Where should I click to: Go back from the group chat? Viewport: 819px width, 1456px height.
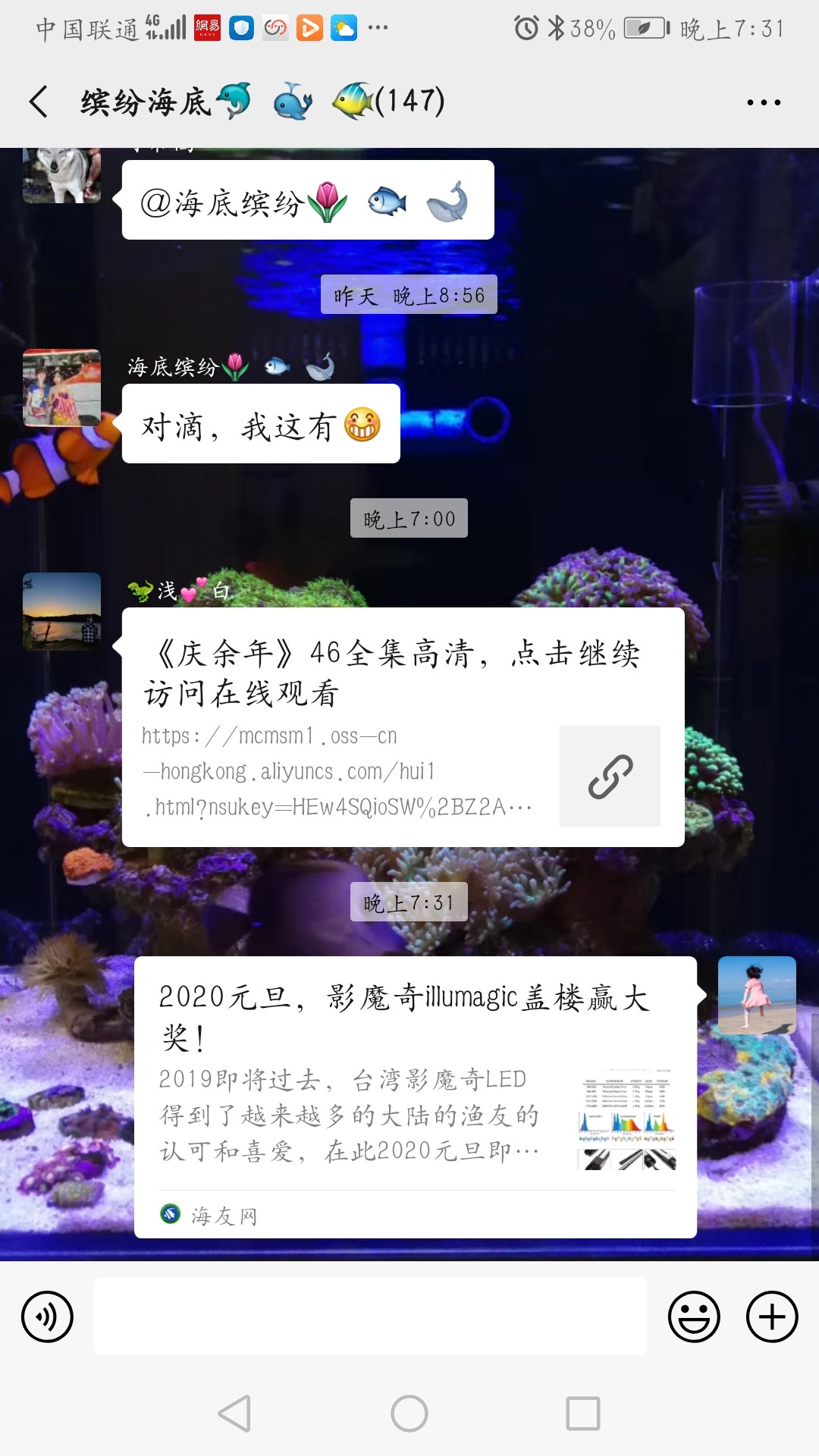(39, 102)
